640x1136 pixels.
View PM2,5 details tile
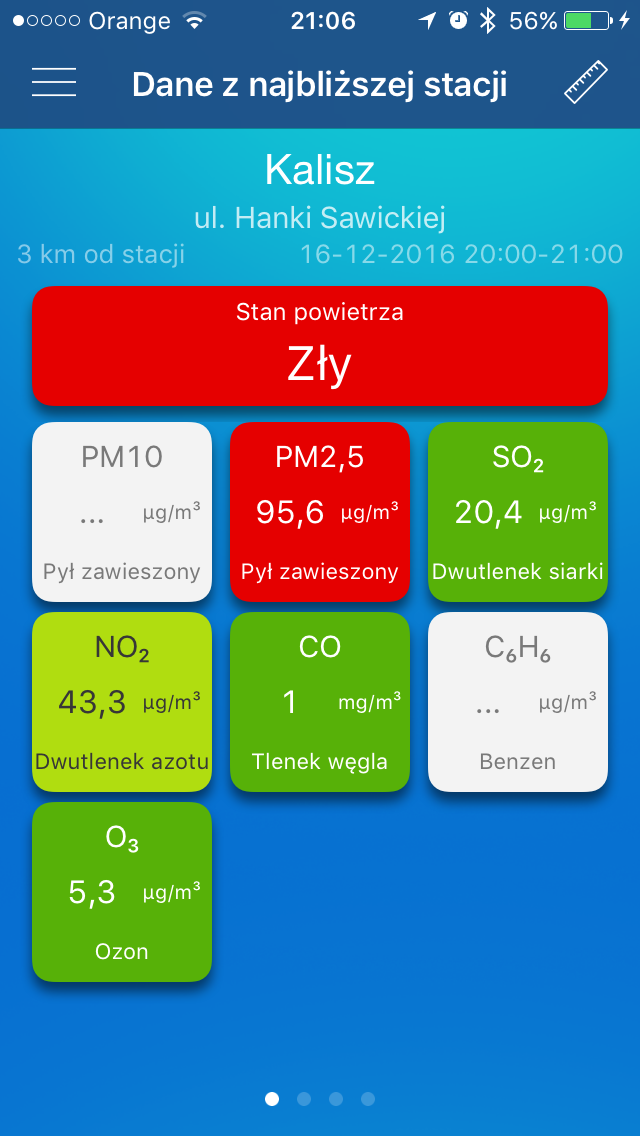(x=320, y=512)
